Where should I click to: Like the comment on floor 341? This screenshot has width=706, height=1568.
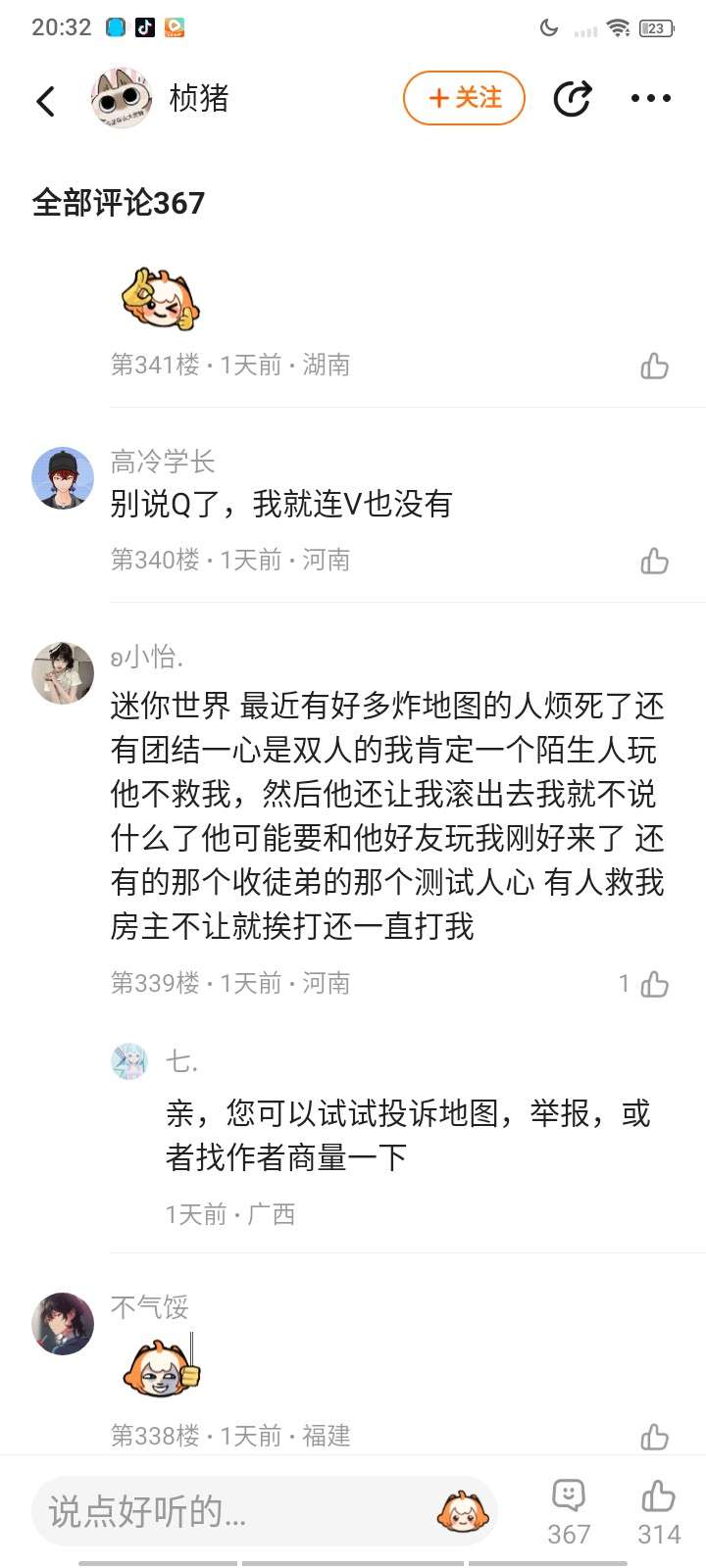(x=654, y=366)
